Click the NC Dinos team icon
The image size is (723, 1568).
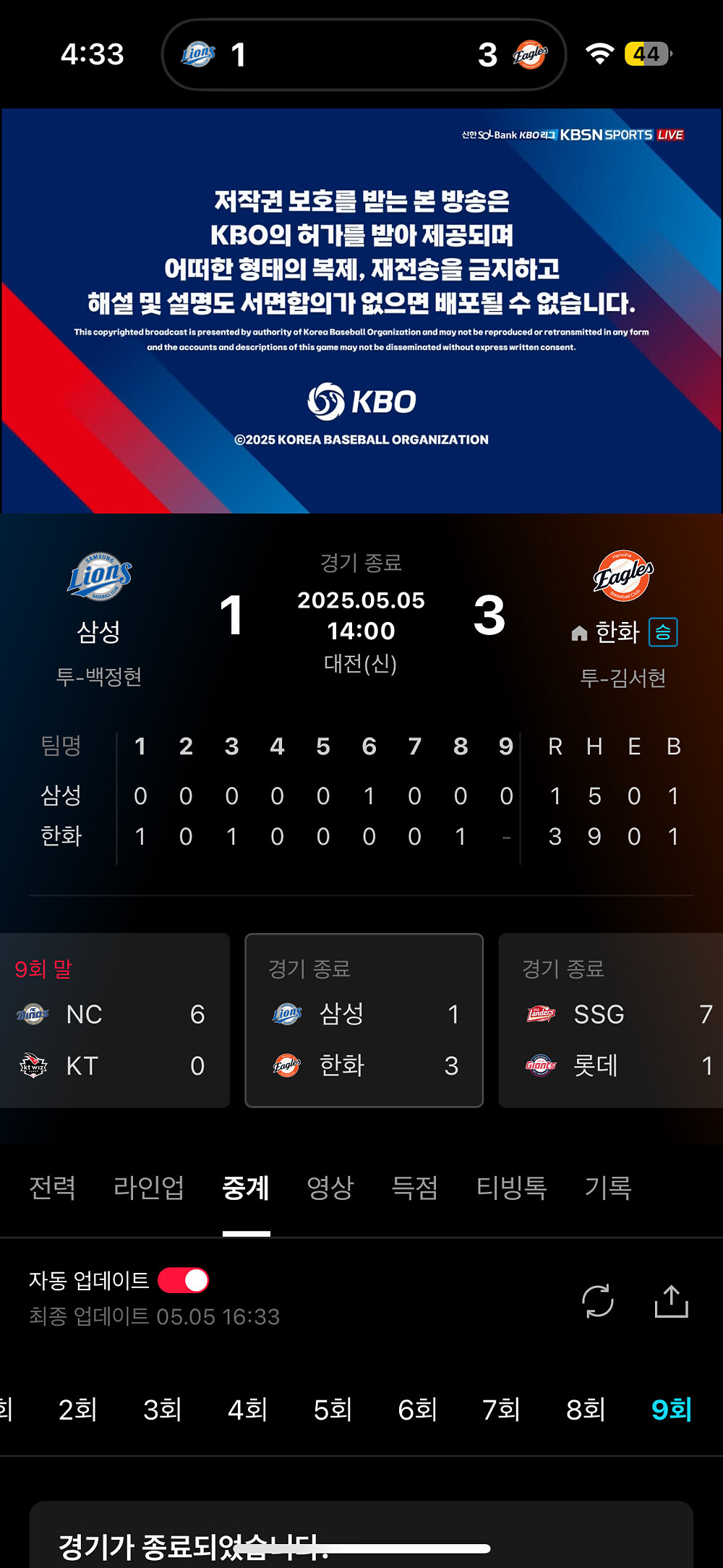coord(32,1014)
